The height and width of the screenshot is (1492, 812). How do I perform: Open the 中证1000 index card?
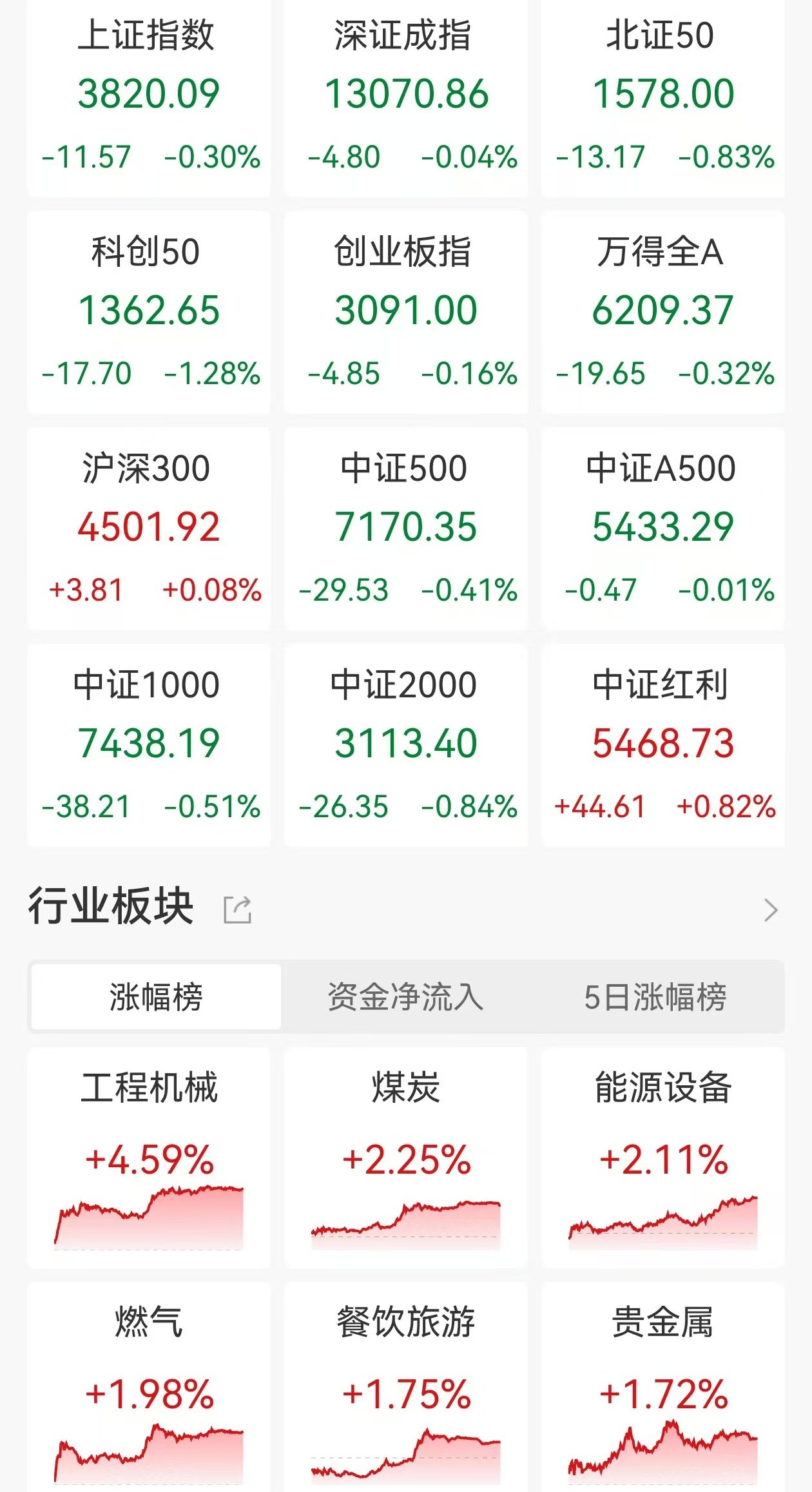coord(149,746)
